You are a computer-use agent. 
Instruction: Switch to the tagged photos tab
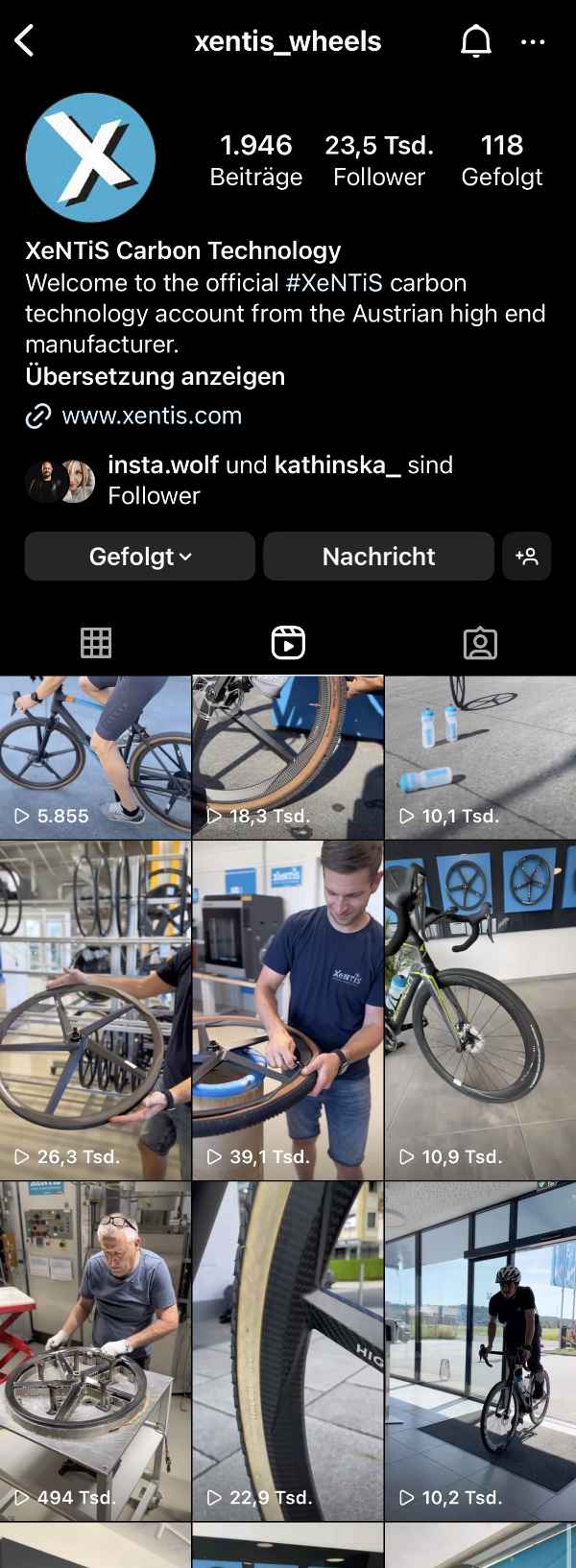480,643
